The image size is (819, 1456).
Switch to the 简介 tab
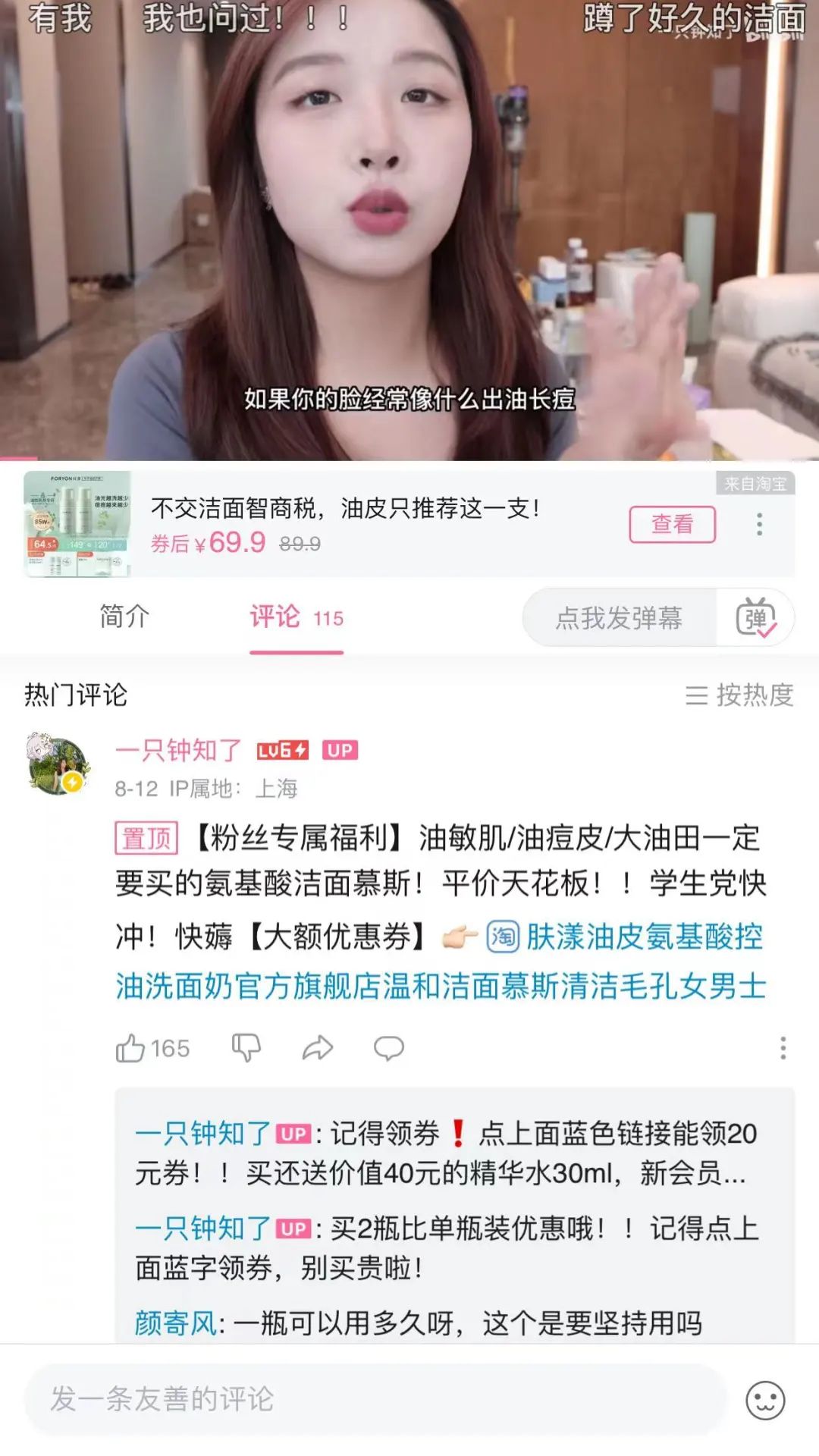[124, 618]
